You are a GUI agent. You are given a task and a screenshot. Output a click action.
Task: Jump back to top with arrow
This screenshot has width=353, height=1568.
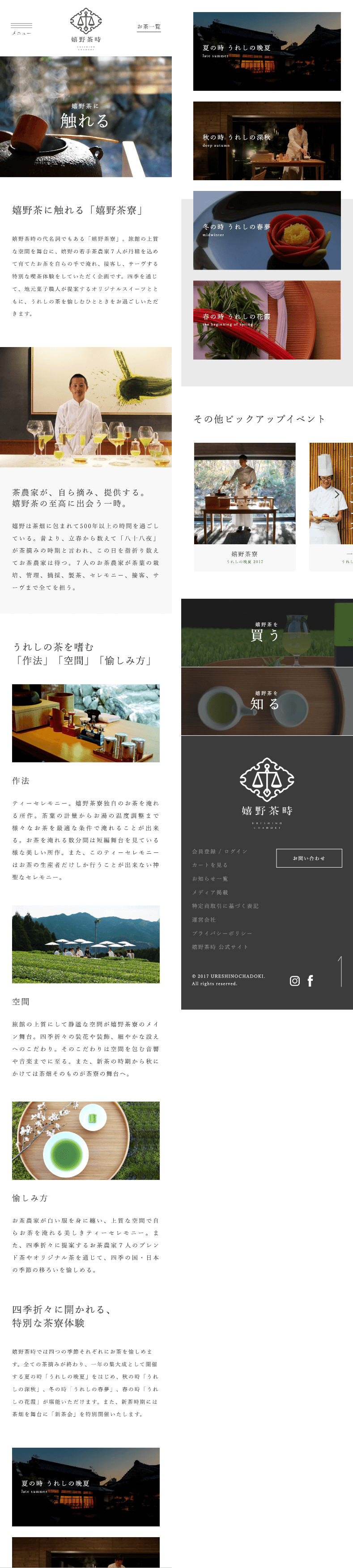coord(340,971)
